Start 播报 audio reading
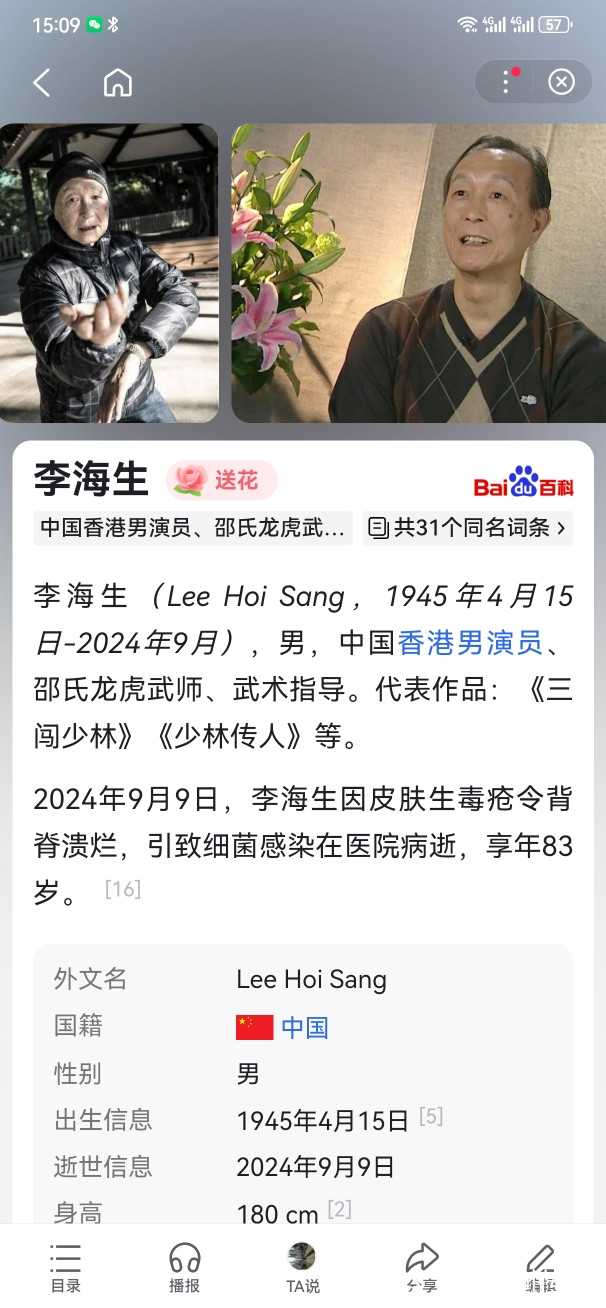The height and width of the screenshot is (1308, 606). (185, 1267)
